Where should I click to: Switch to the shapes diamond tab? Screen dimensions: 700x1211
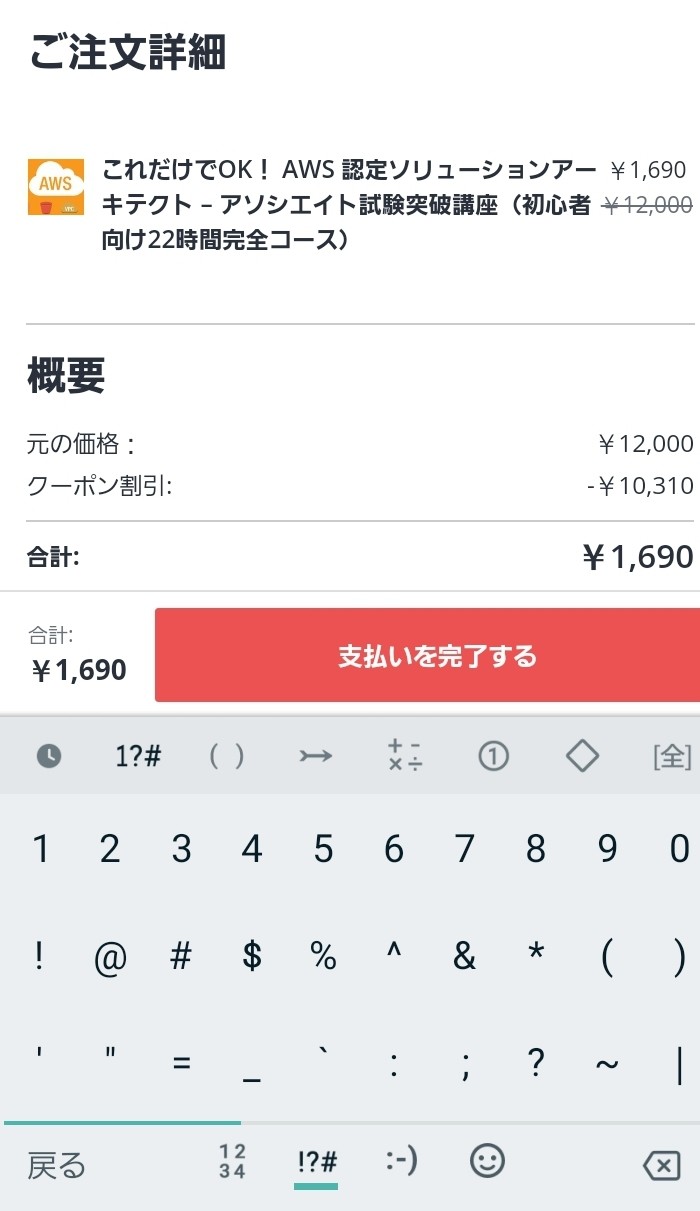point(582,757)
